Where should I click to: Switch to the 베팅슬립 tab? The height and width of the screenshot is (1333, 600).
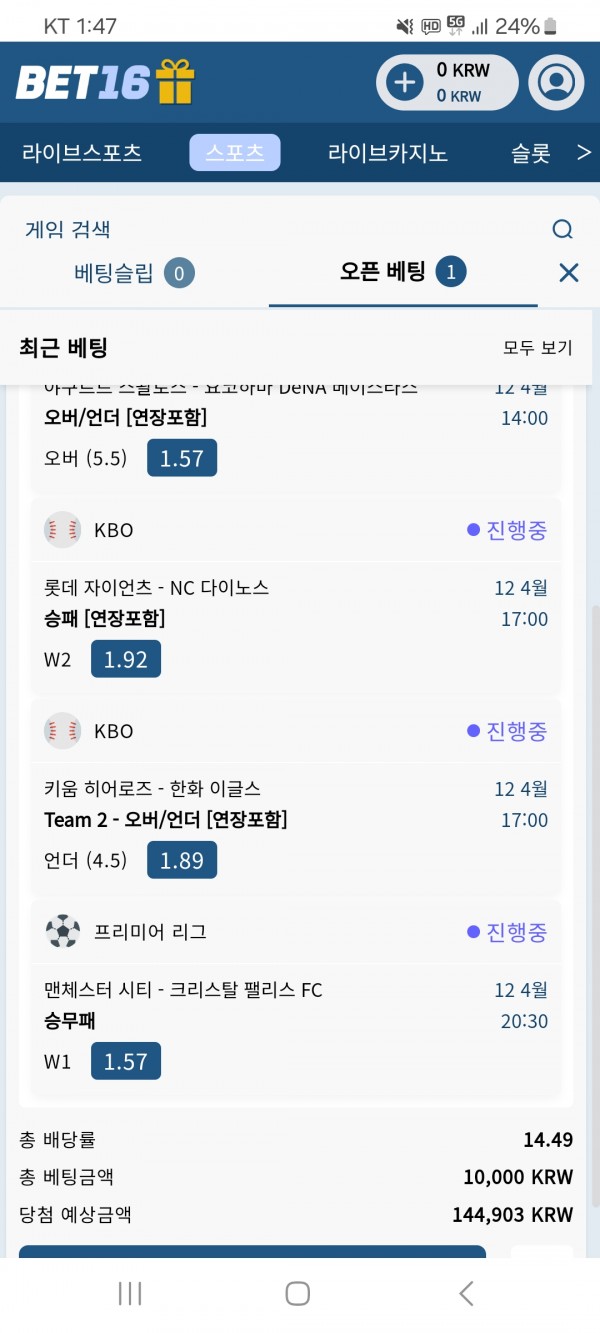[134, 273]
